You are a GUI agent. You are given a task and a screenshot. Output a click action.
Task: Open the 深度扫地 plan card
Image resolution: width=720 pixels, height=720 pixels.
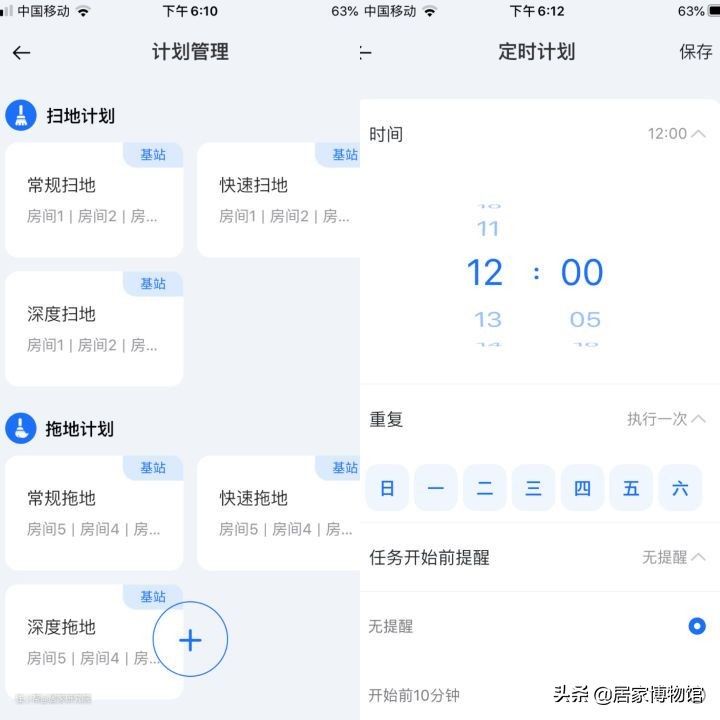[x=94, y=329]
